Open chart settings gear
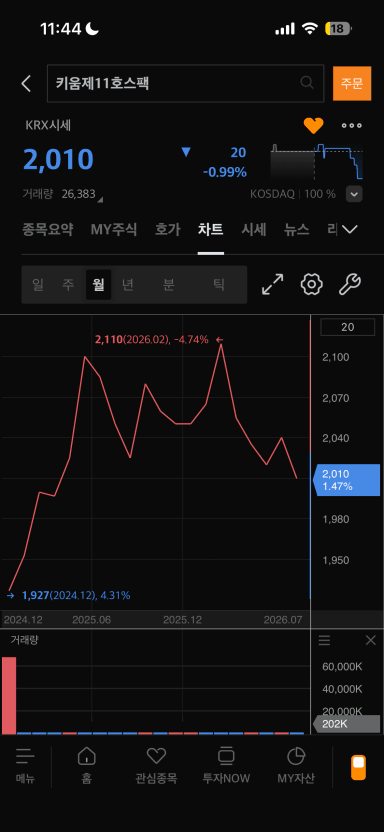 [311, 285]
